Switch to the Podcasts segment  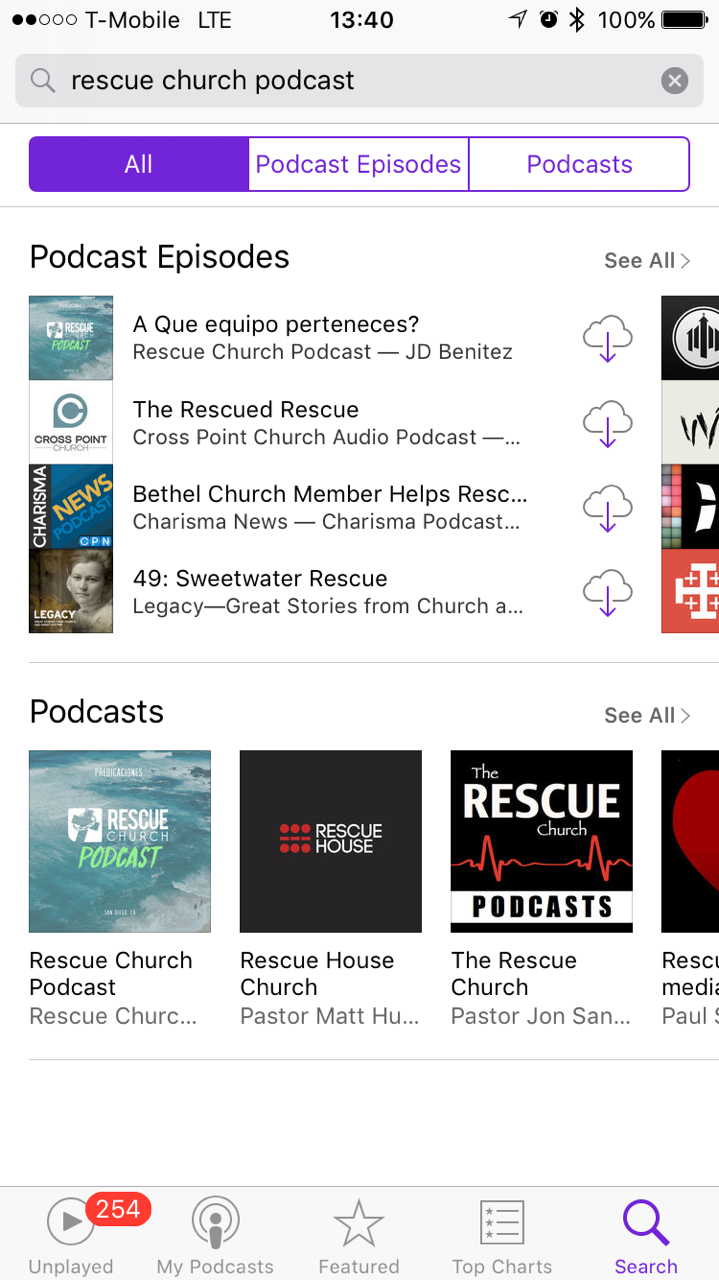pos(579,164)
